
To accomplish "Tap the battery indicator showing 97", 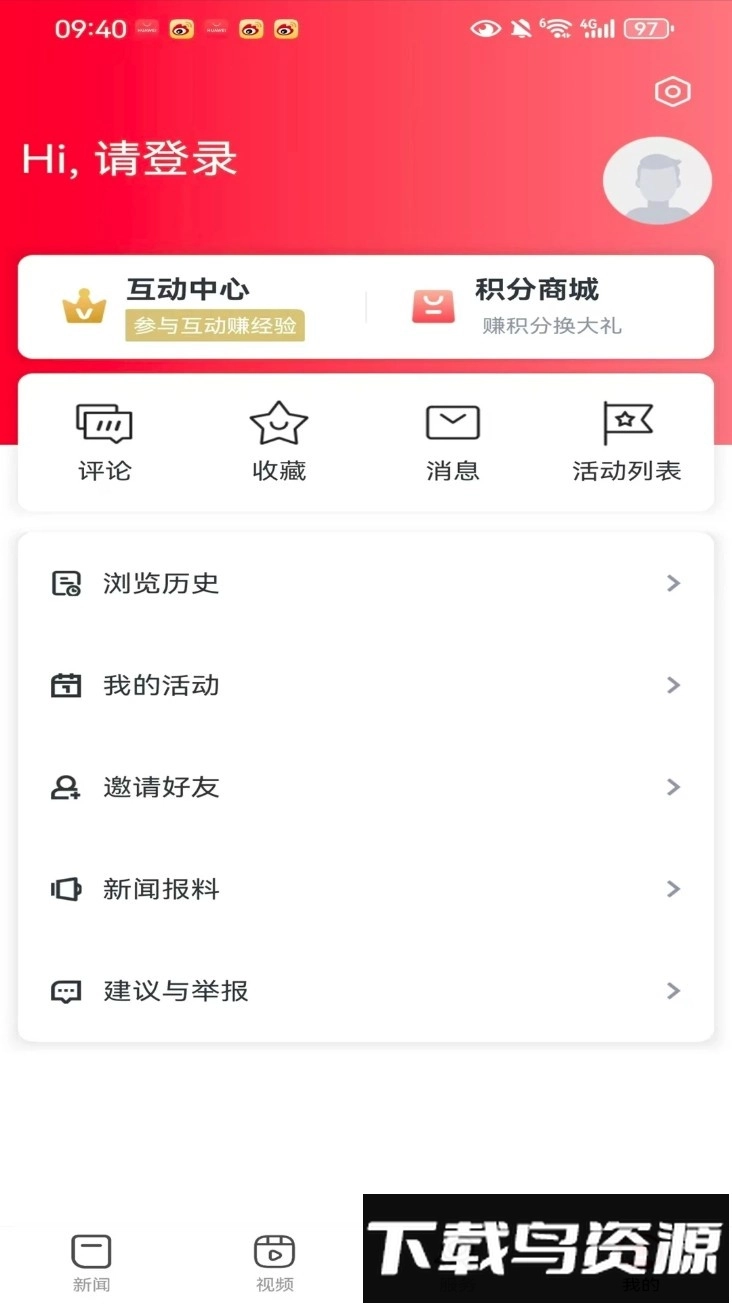I will tap(646, 28).
